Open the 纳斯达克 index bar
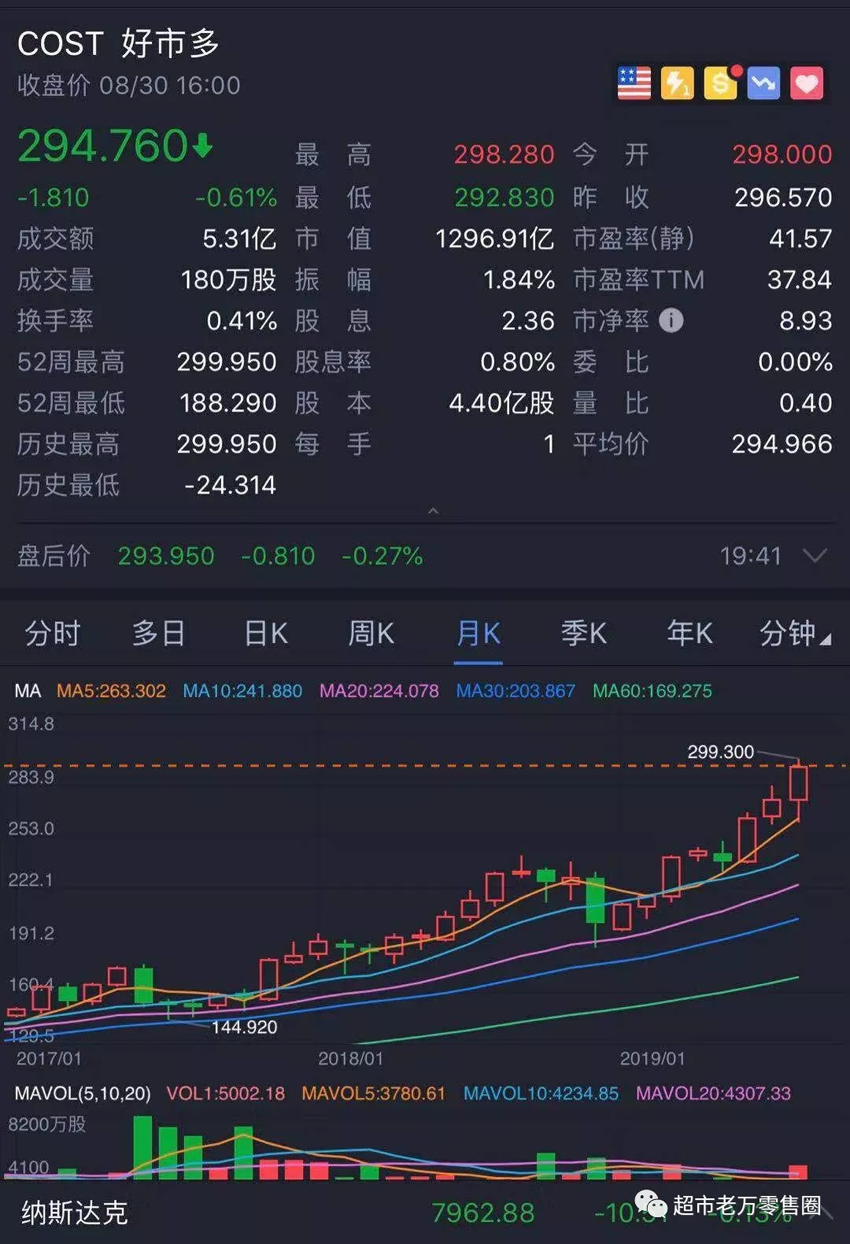 75,1213
